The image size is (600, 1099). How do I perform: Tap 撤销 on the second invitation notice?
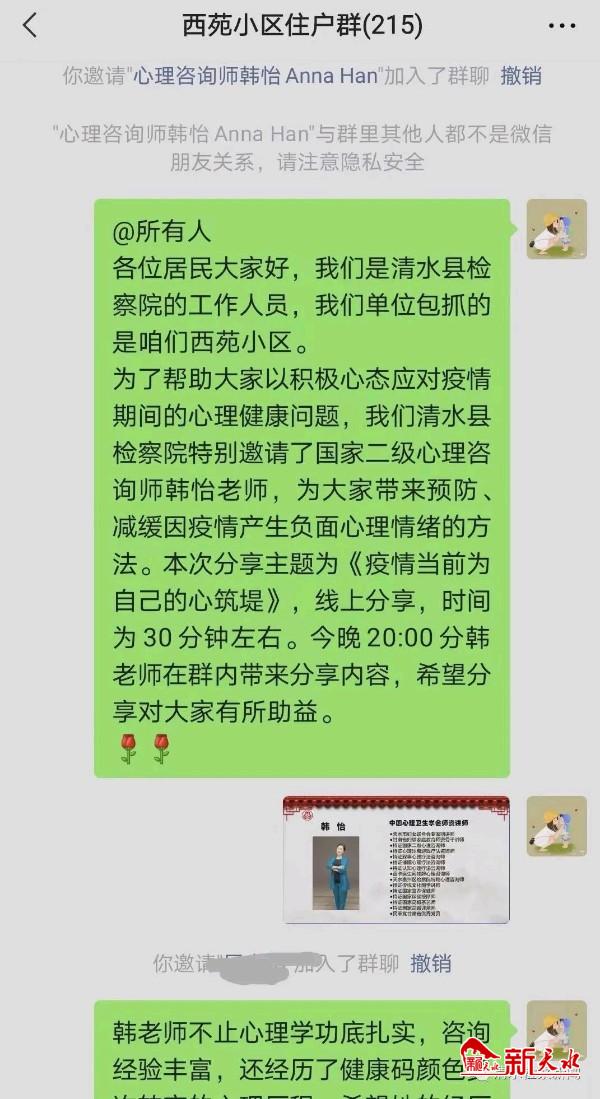coord(430,963)
